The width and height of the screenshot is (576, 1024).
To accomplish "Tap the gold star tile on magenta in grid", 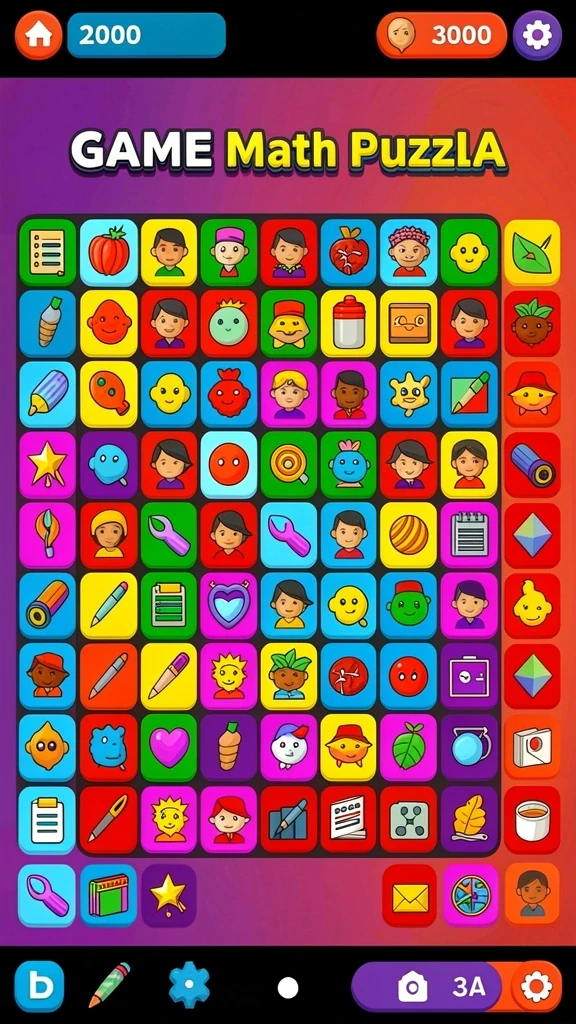I will tap(48, 464).
